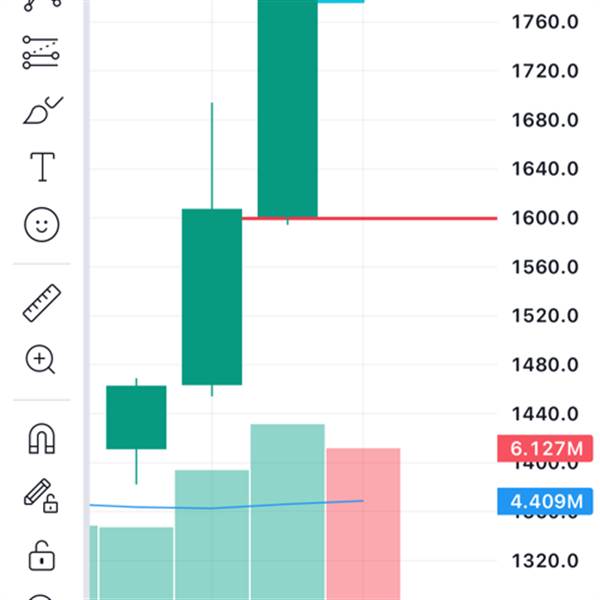Open the brush drawing tool

click(x=41, y=109)
